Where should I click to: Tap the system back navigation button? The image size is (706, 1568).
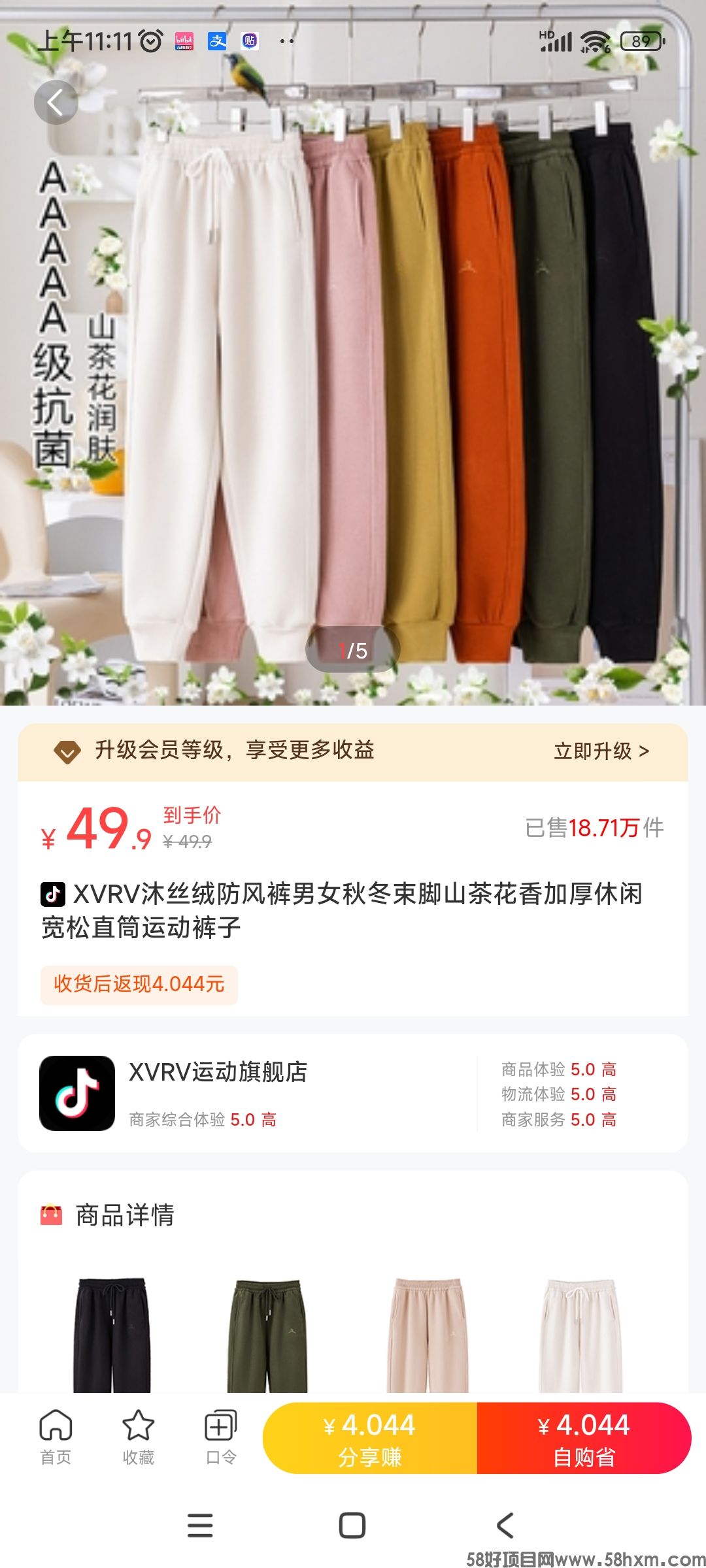point(505,1526)
